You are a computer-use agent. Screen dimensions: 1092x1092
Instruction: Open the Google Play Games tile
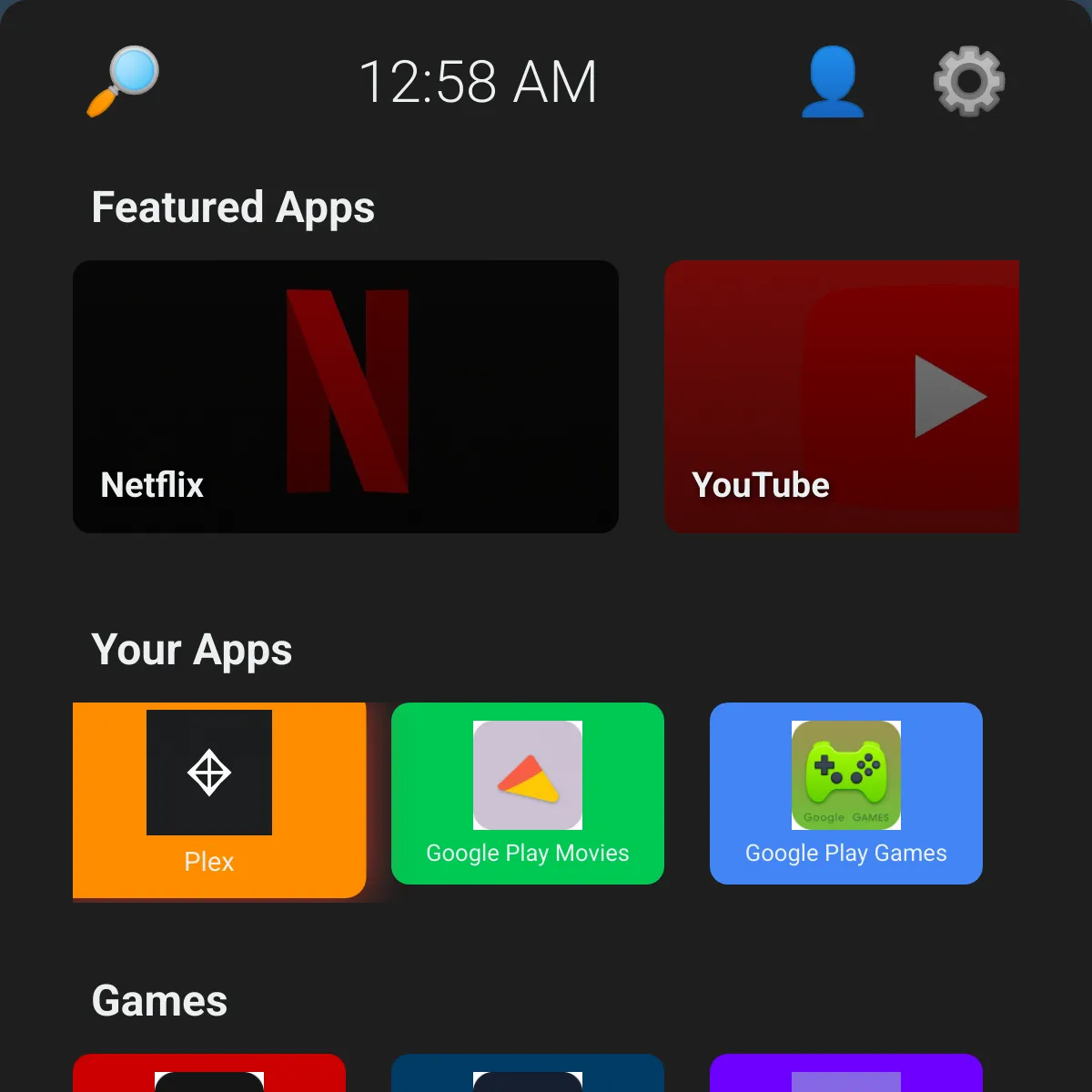(846, 793)
